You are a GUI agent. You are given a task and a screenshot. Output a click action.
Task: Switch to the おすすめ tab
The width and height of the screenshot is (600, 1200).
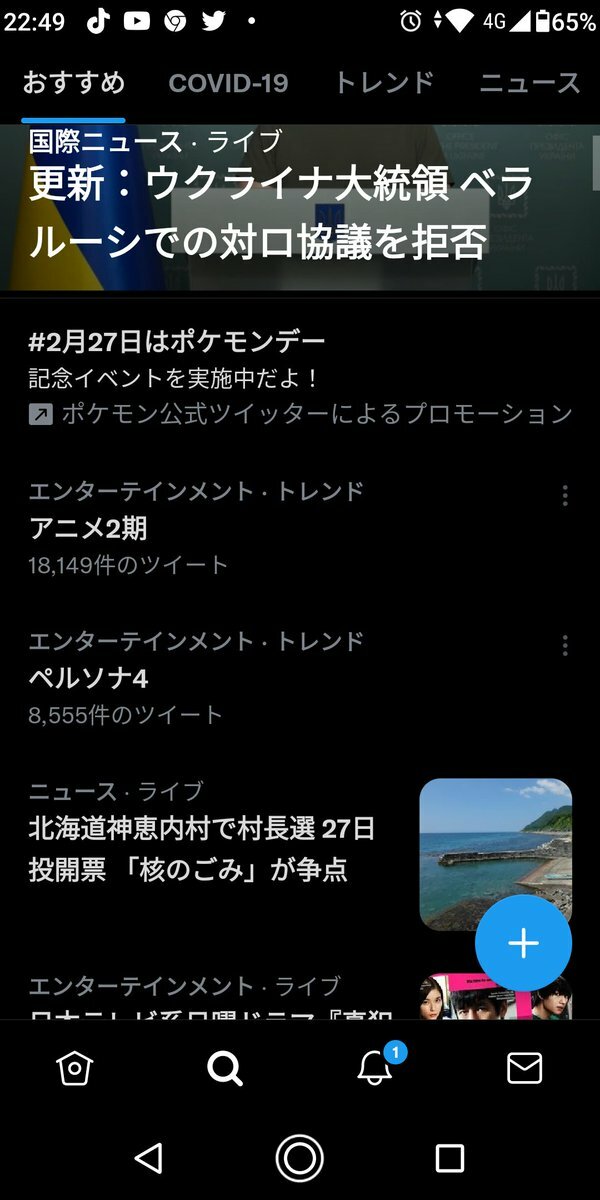[x=74, y=83]
